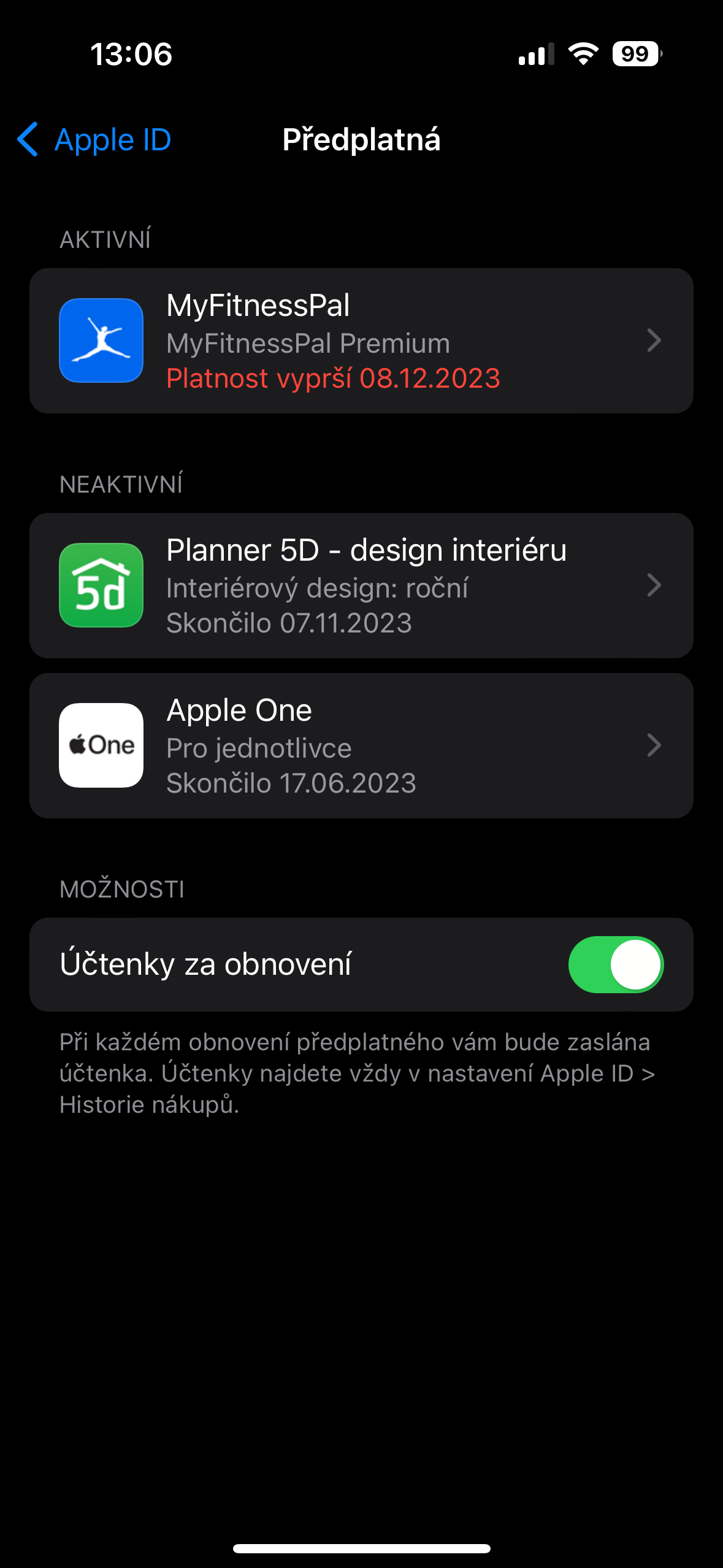Tap the cellular signal indicator

(536, 56)
